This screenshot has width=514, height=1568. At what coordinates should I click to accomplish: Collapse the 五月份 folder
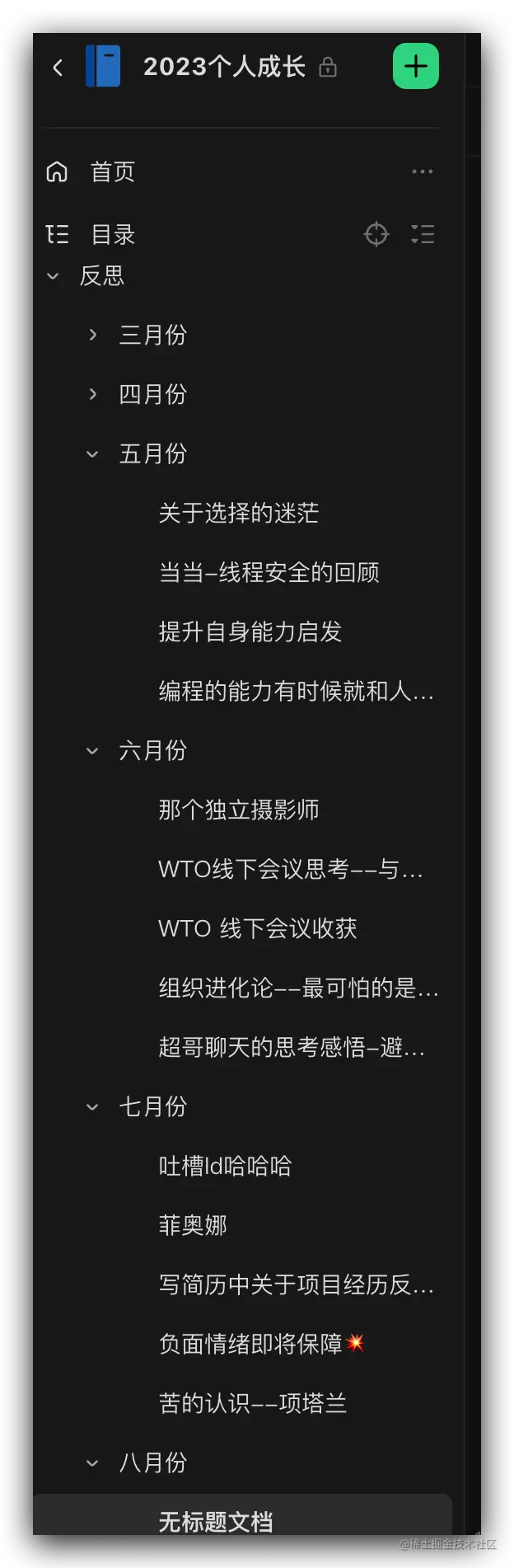point(93,453)
